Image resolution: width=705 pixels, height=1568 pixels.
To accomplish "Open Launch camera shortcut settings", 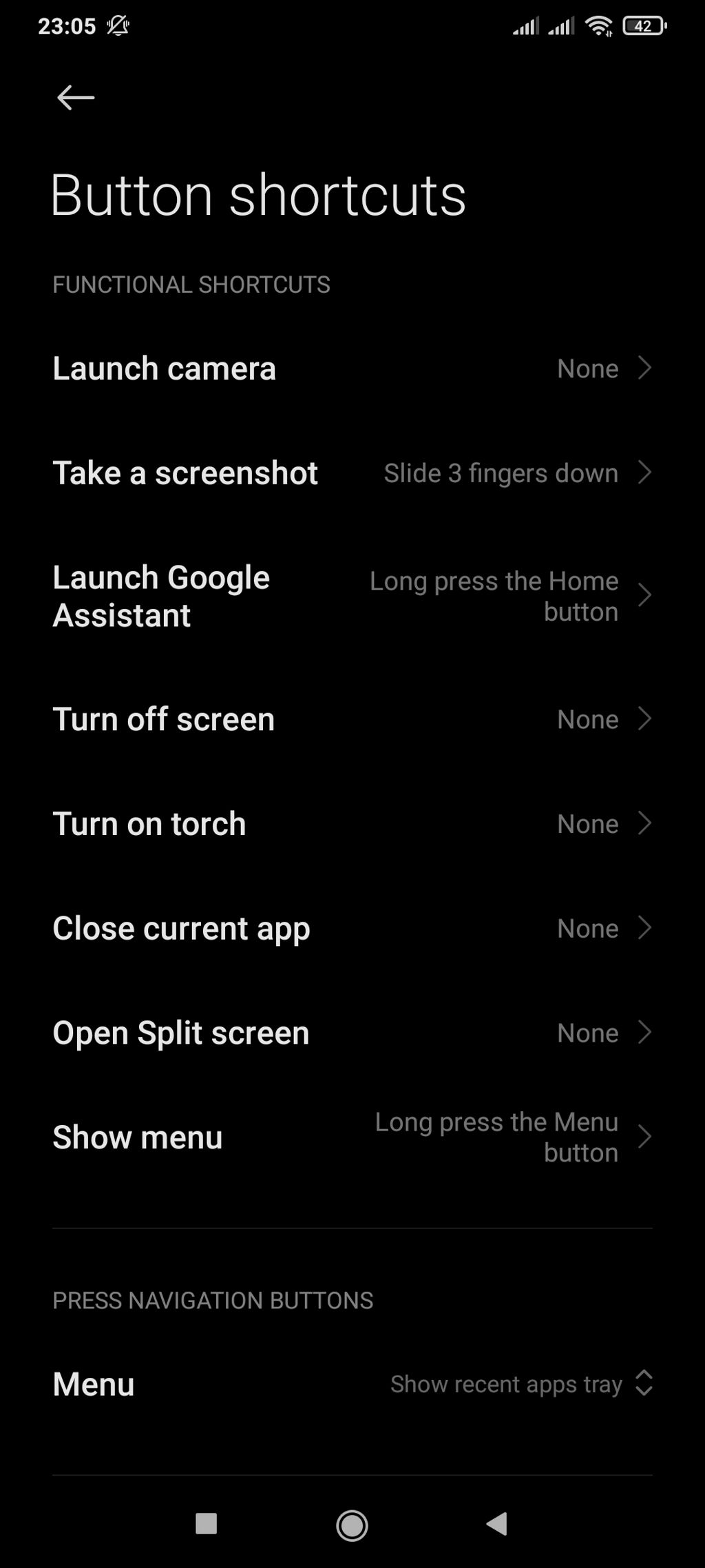I will 352,369.
